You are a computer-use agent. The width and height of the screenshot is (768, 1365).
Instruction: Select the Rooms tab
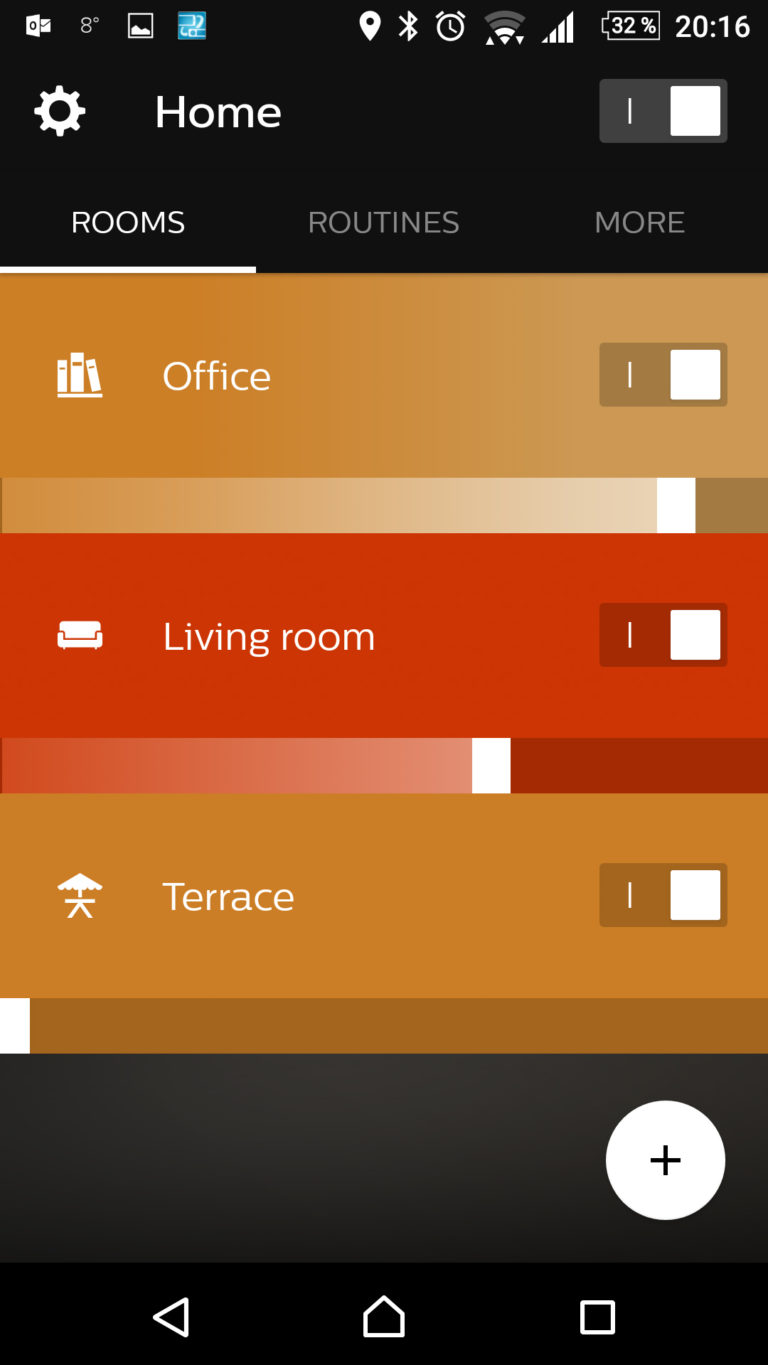(x=128, y=222)
